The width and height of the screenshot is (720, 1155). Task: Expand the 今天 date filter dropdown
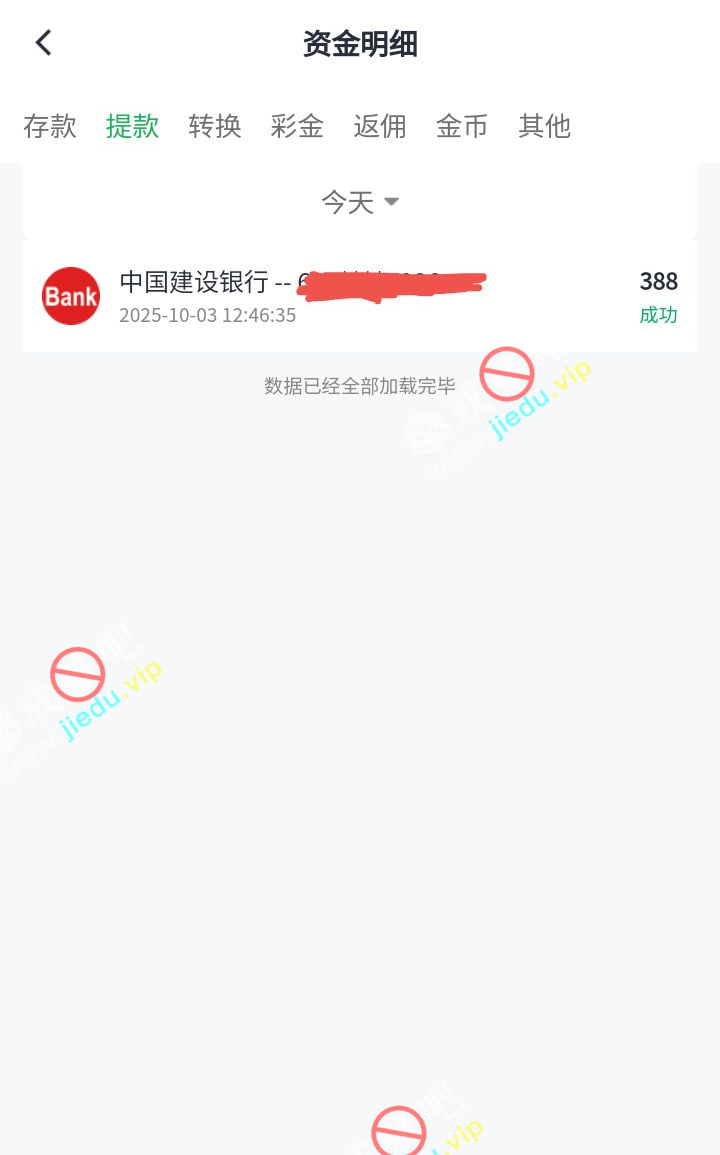click(360, 202)
